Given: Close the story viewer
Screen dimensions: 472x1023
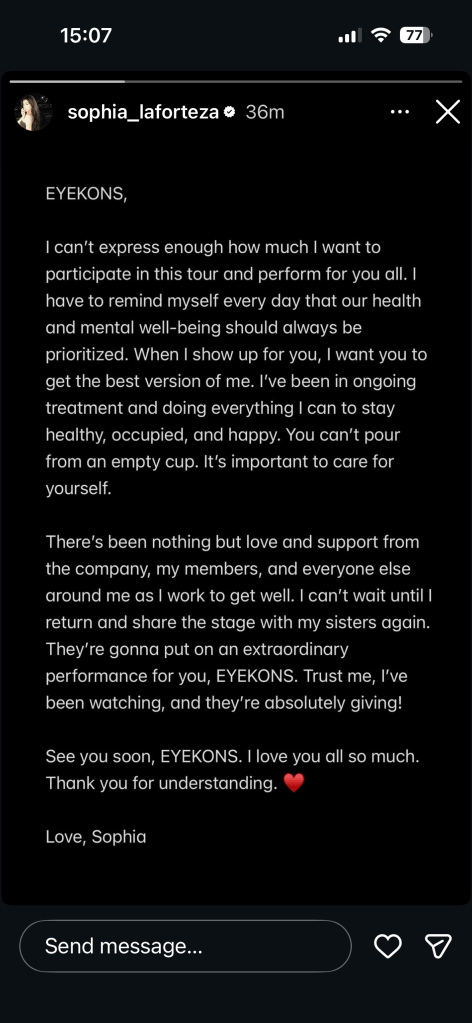Looking at the screenshot, I should point(448,112).
